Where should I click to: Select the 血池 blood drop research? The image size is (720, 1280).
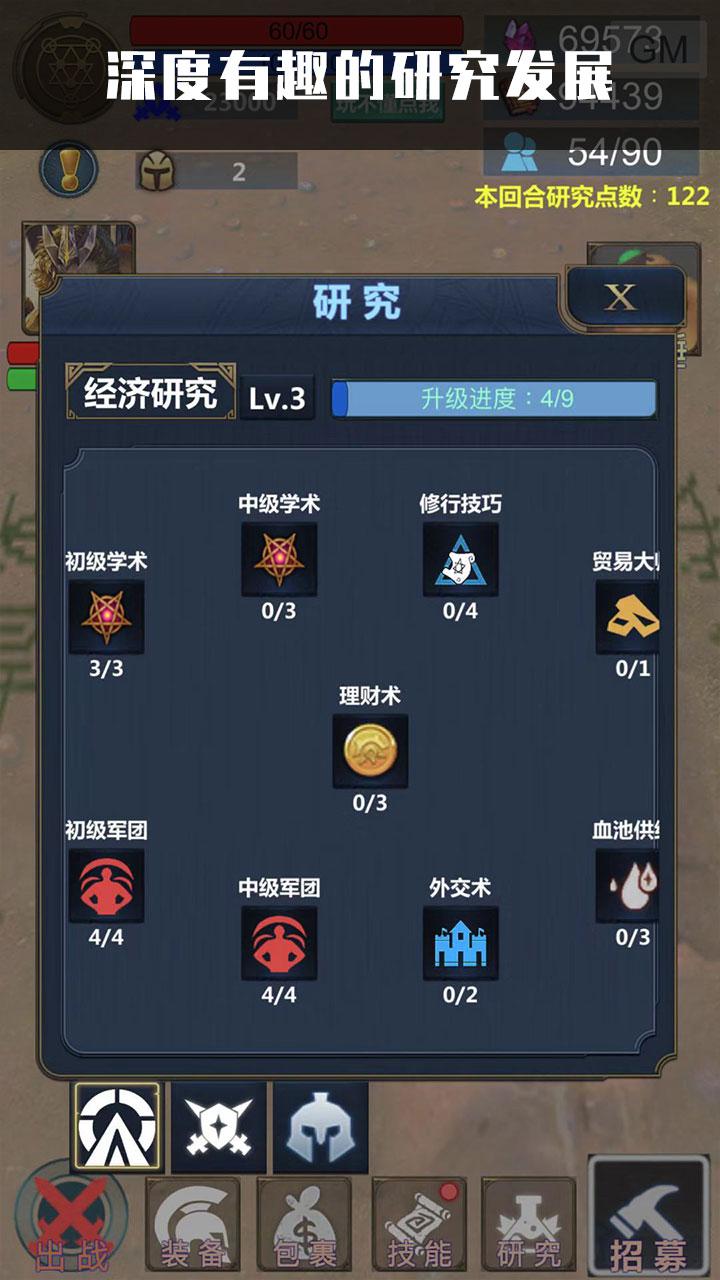click(x=630, y=886)
